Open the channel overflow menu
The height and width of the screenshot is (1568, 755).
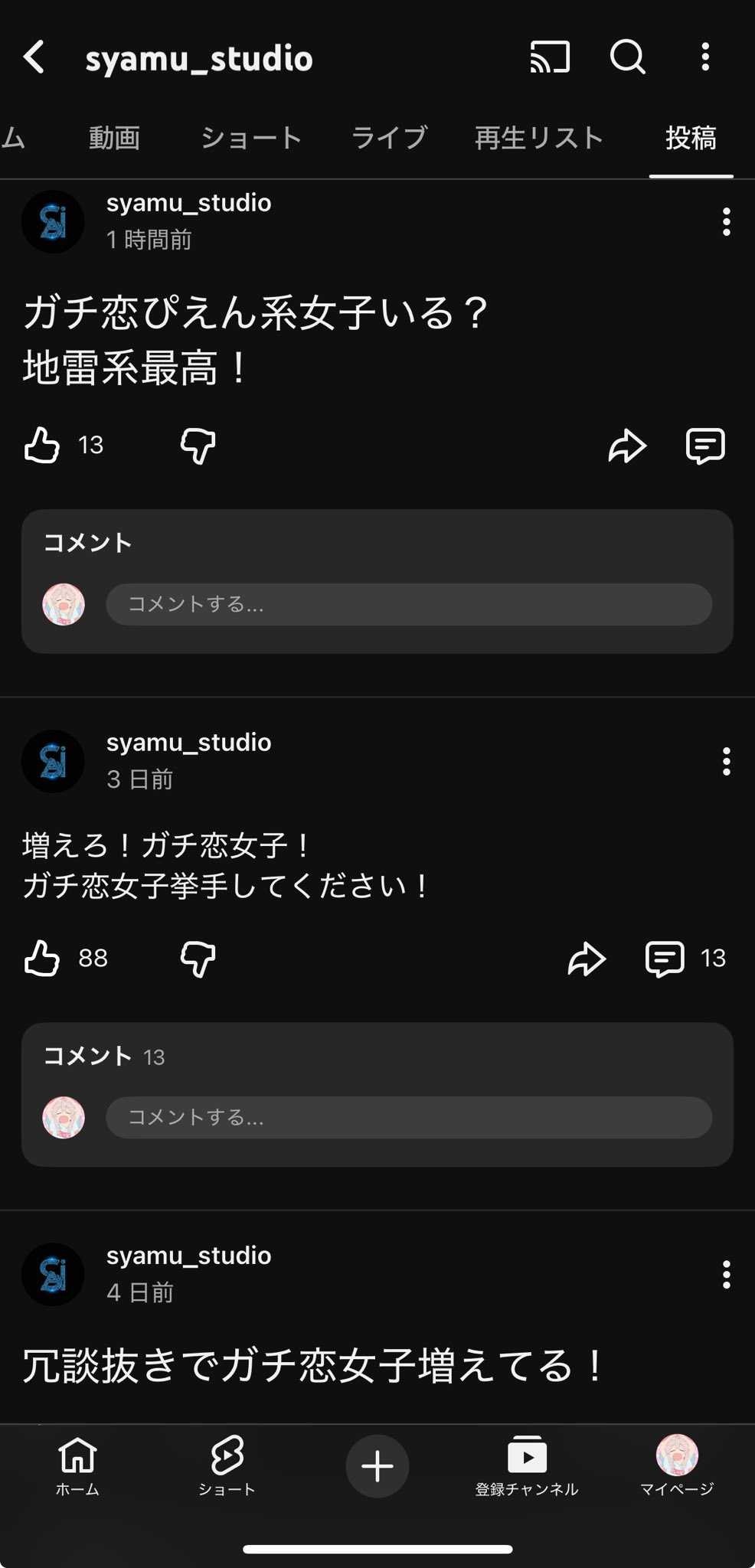(x=705, y=57)
